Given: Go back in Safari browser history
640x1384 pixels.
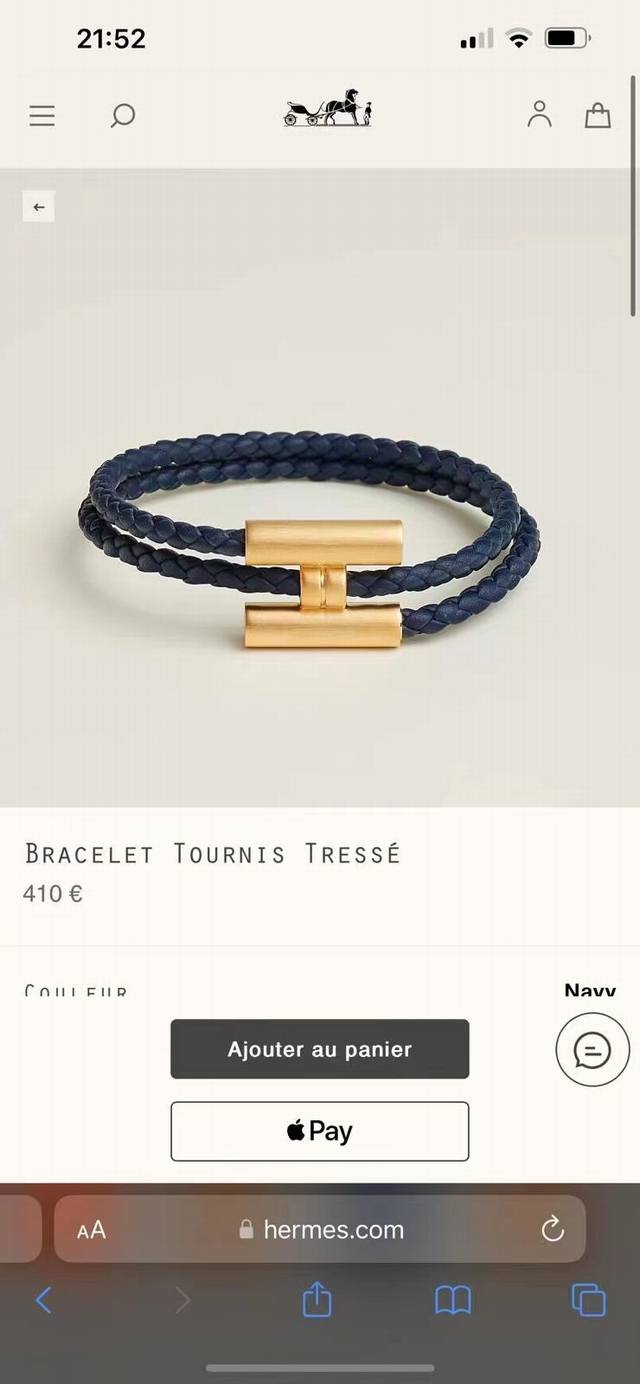Looking at the screenshot, I should pyautogui.click(x=44, y=1300).
